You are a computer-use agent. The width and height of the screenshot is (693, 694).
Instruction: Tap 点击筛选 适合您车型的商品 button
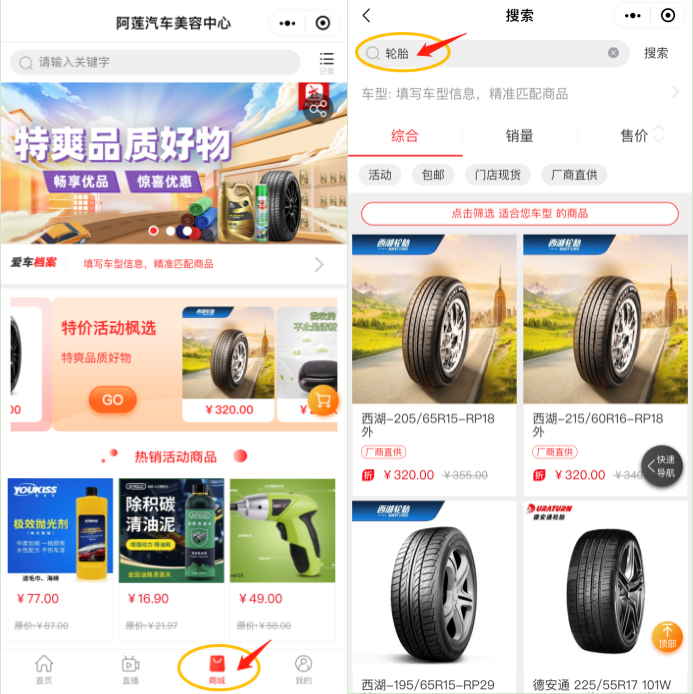(519, 213)
